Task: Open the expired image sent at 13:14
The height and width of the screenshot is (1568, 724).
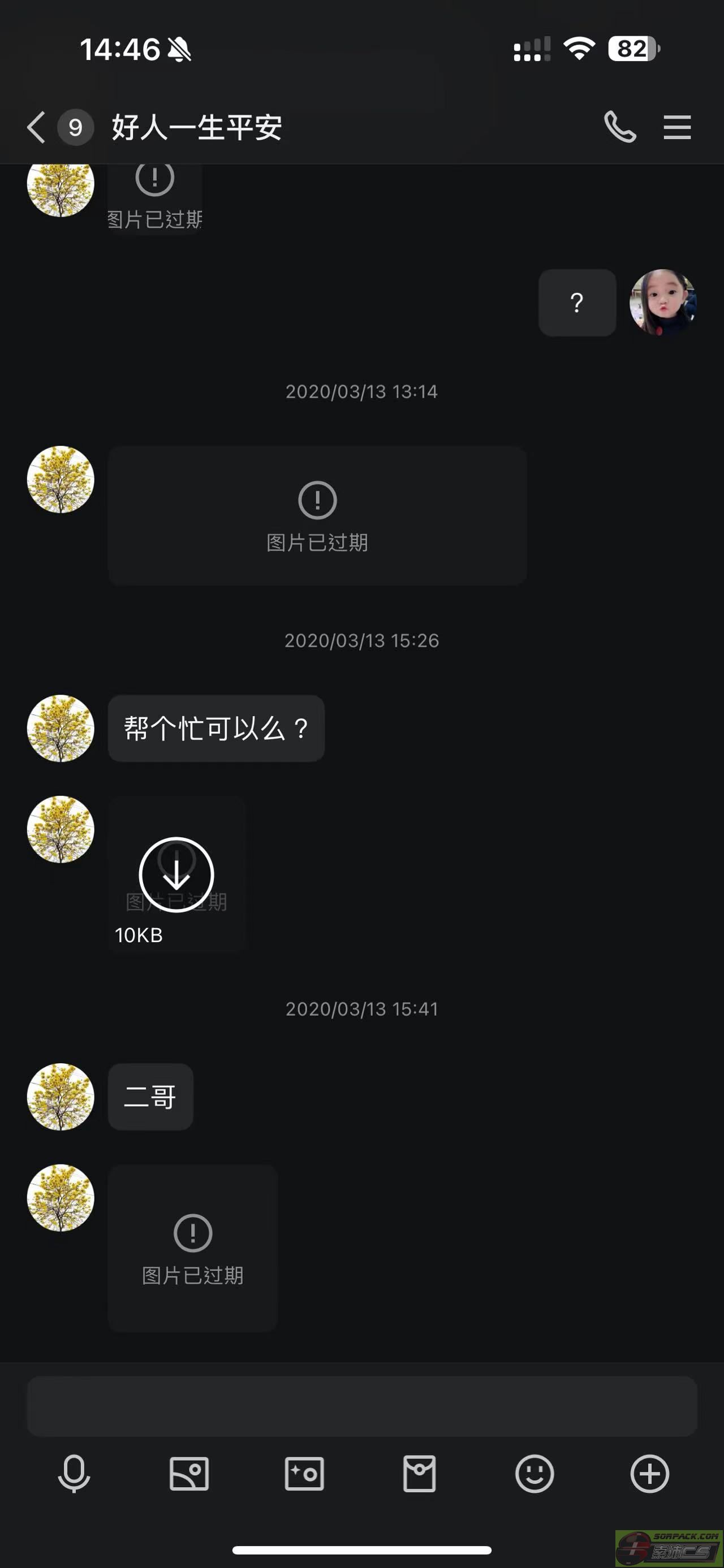Action: pyautogui.click(x=317, y=516)
